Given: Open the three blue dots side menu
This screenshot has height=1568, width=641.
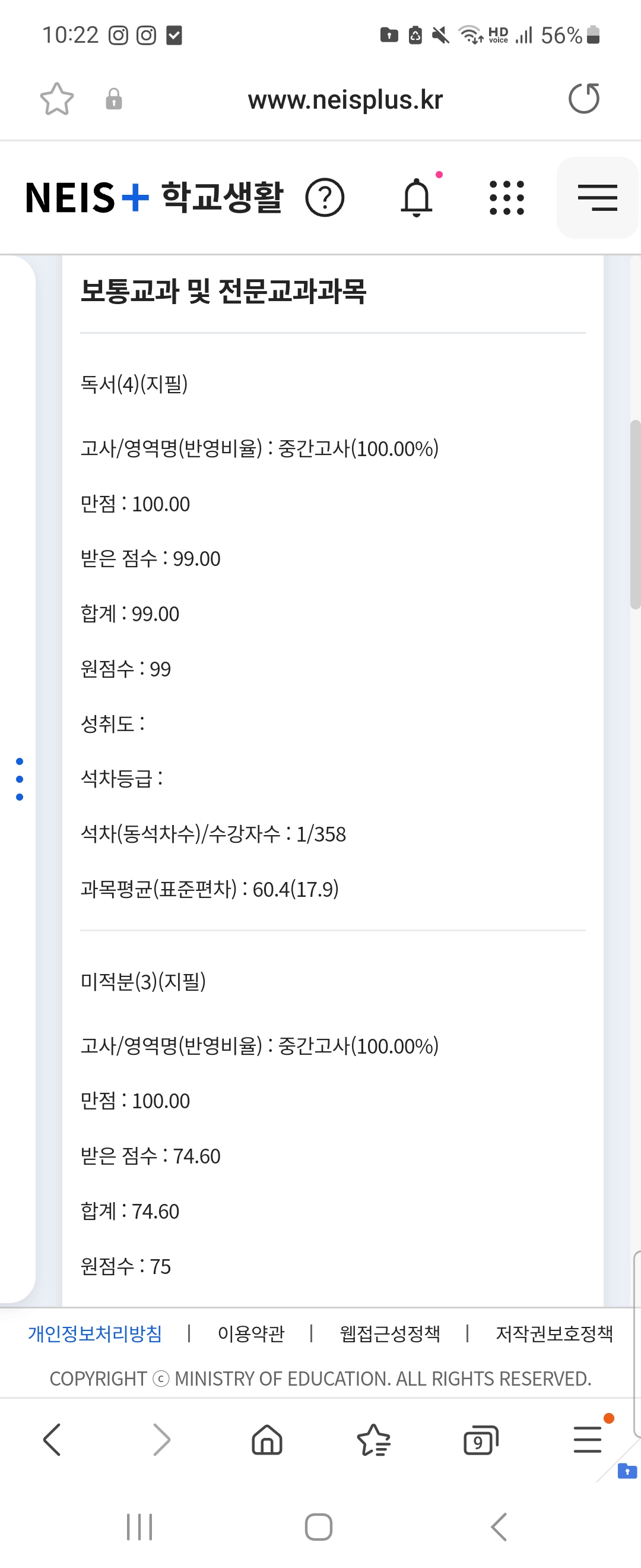Looking at the screenshot, I should (20, 779).
